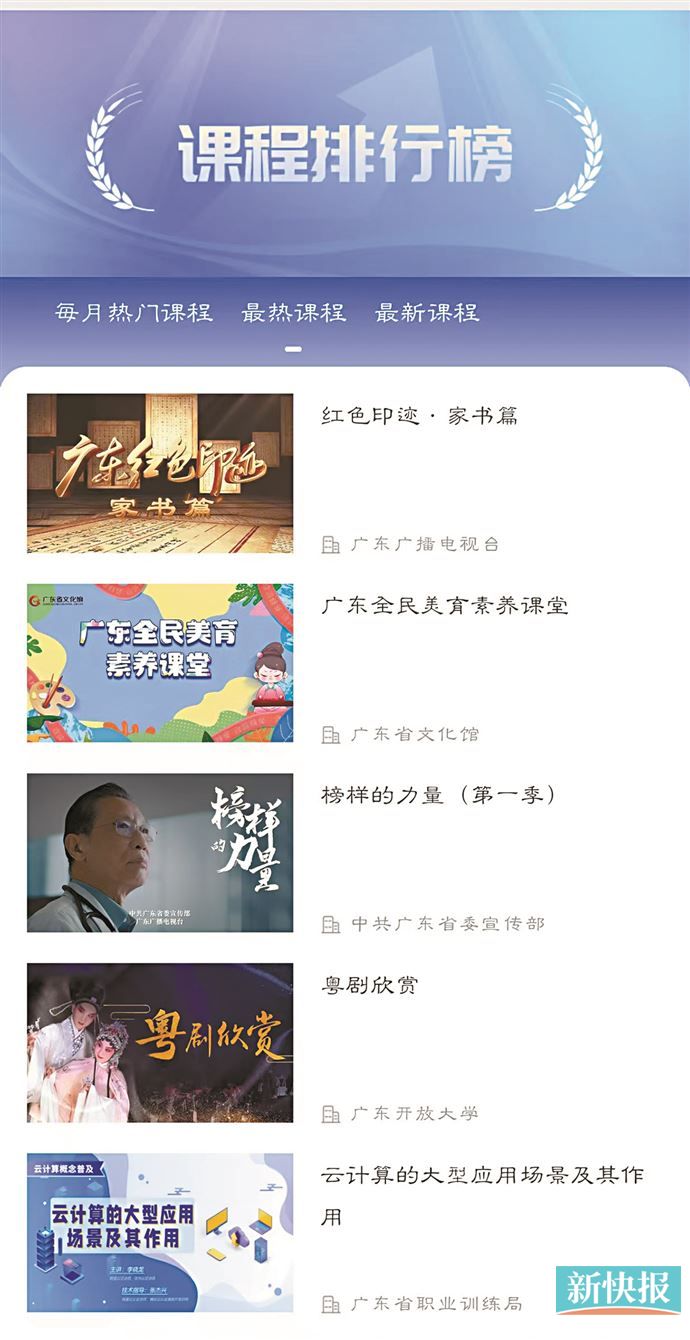
Task: Select the 最新课程 tab
Action: pos(427,312)
